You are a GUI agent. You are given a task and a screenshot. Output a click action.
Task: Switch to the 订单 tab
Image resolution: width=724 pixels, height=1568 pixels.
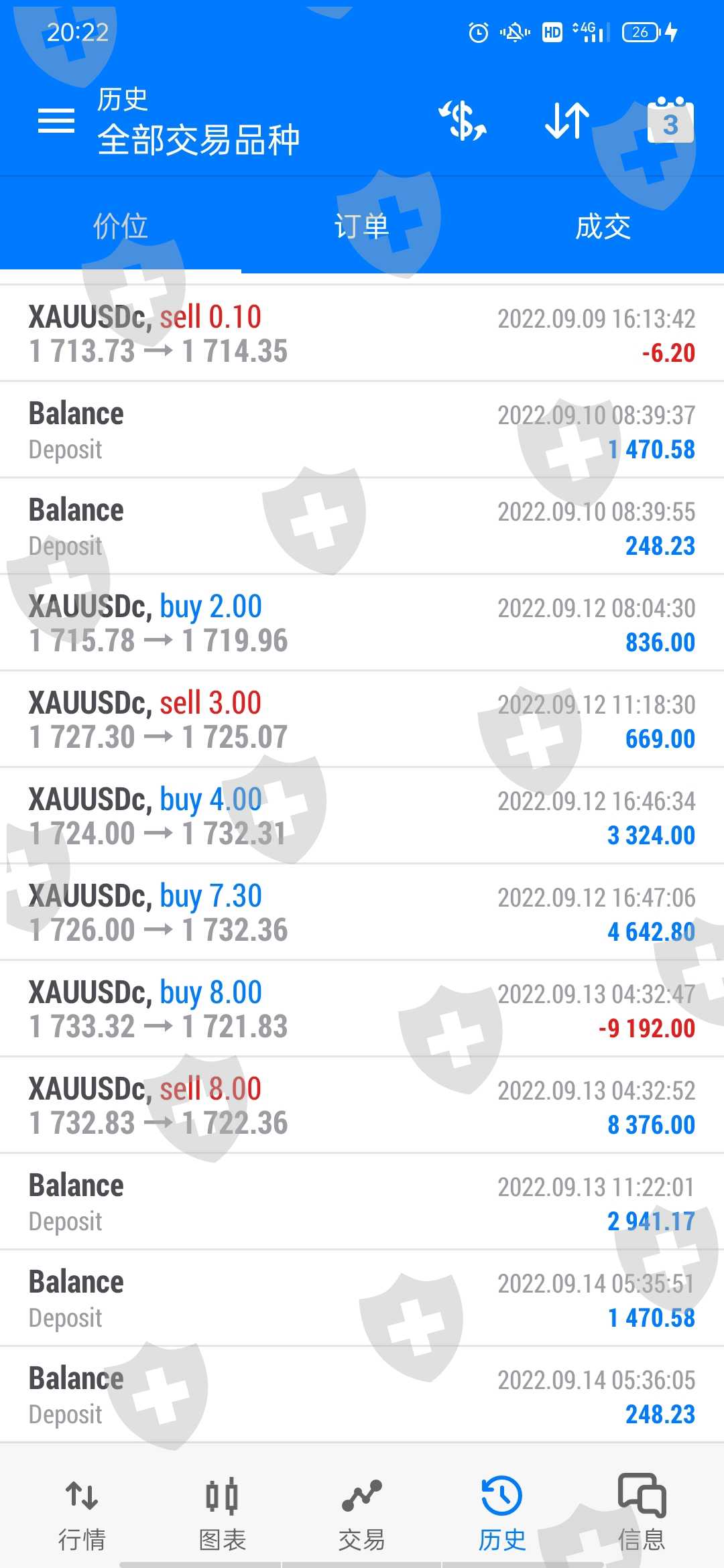[362, 226]
